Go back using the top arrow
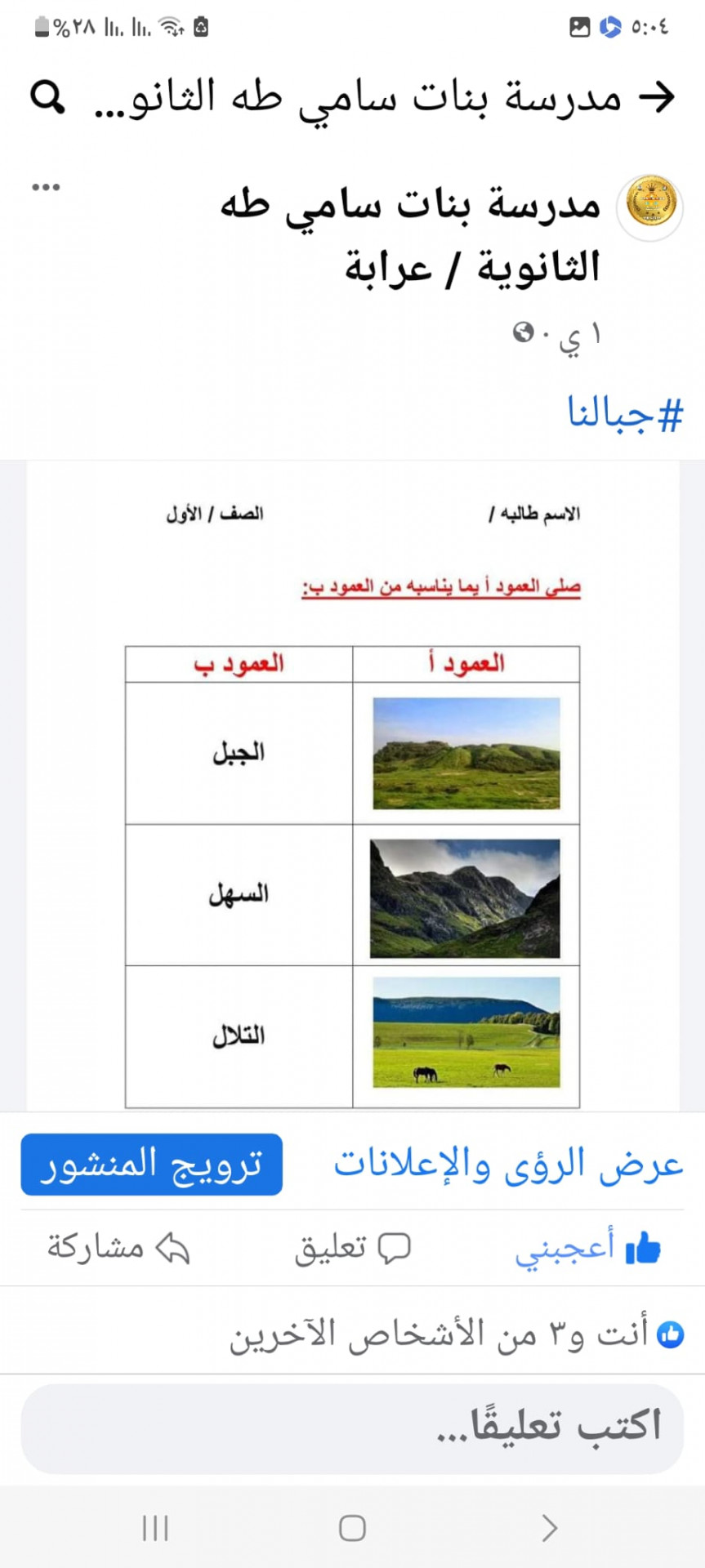705x1568 pixels. (x=657, y=98)
